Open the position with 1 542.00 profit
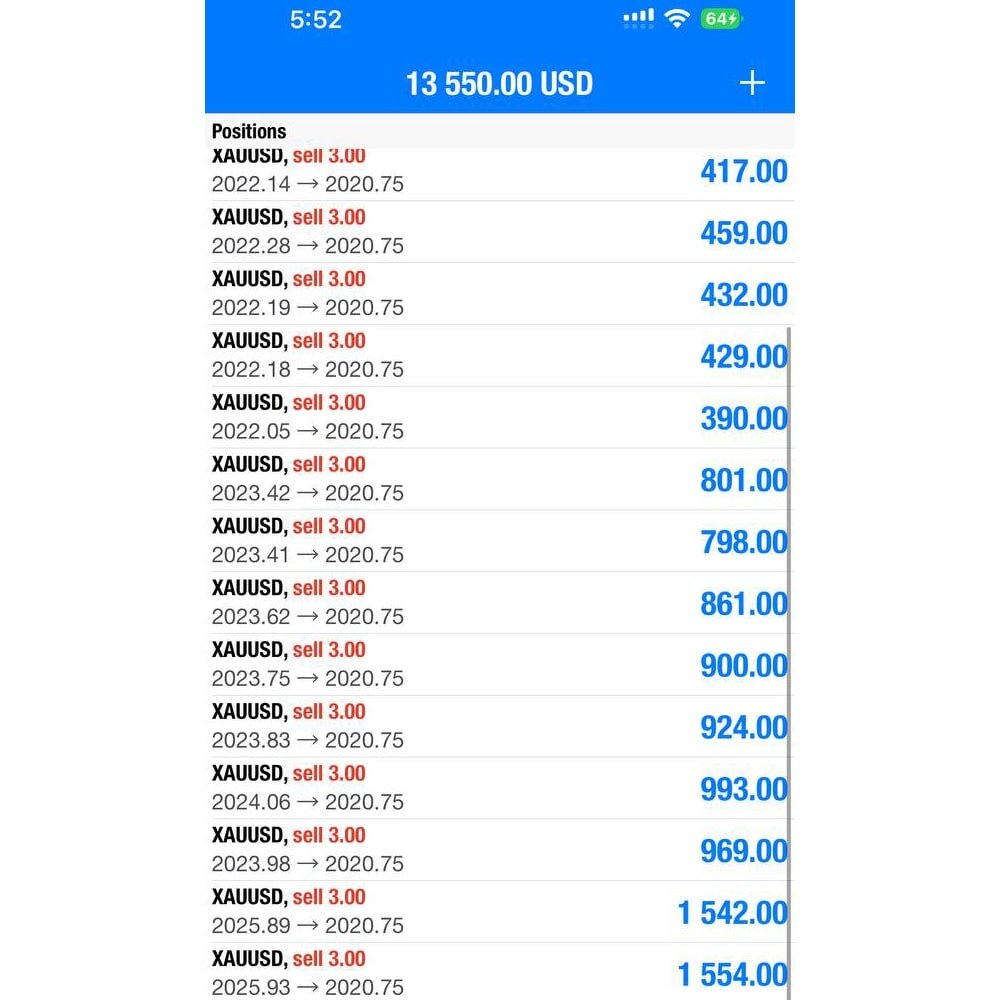 coord(500,912)
